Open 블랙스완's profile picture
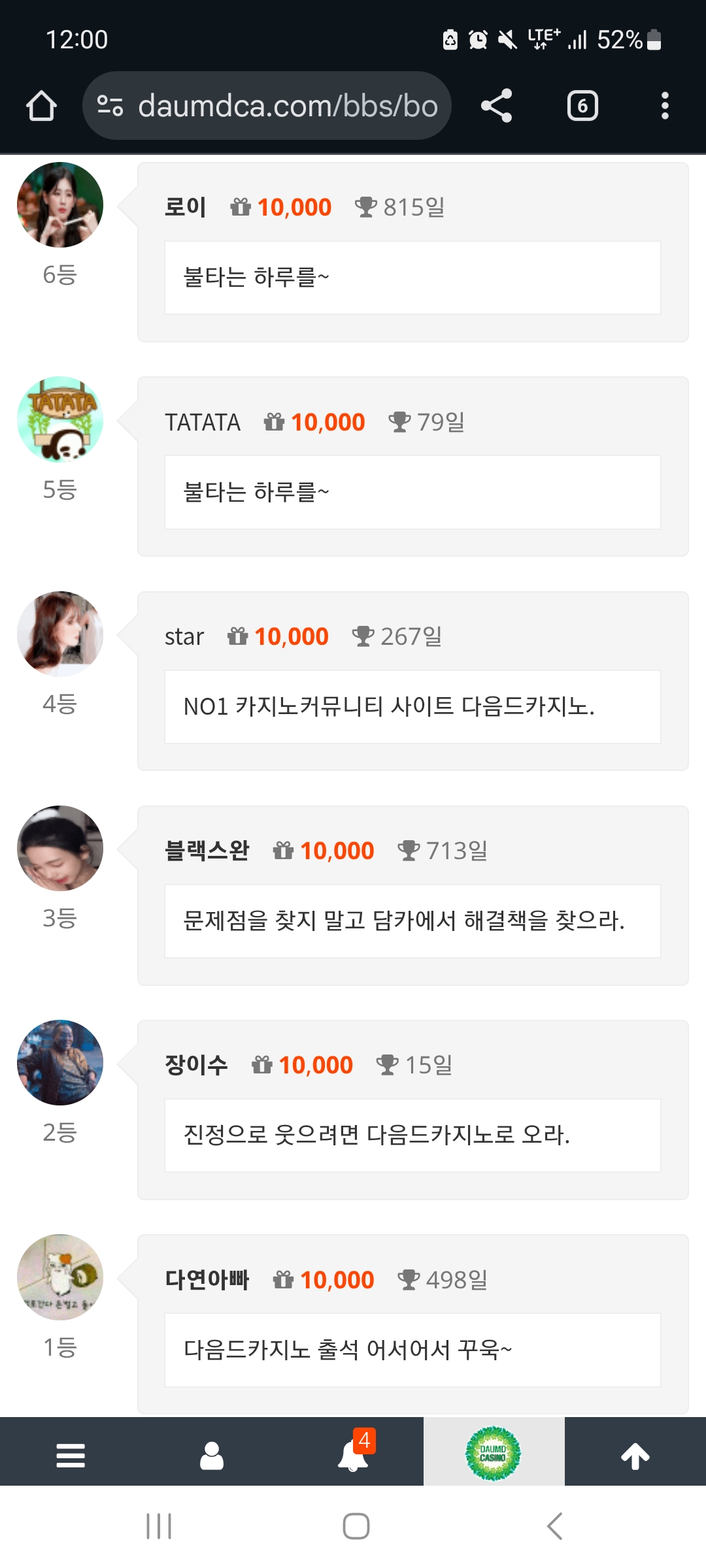Screen dimensions: 706x1568 [60, 848]
